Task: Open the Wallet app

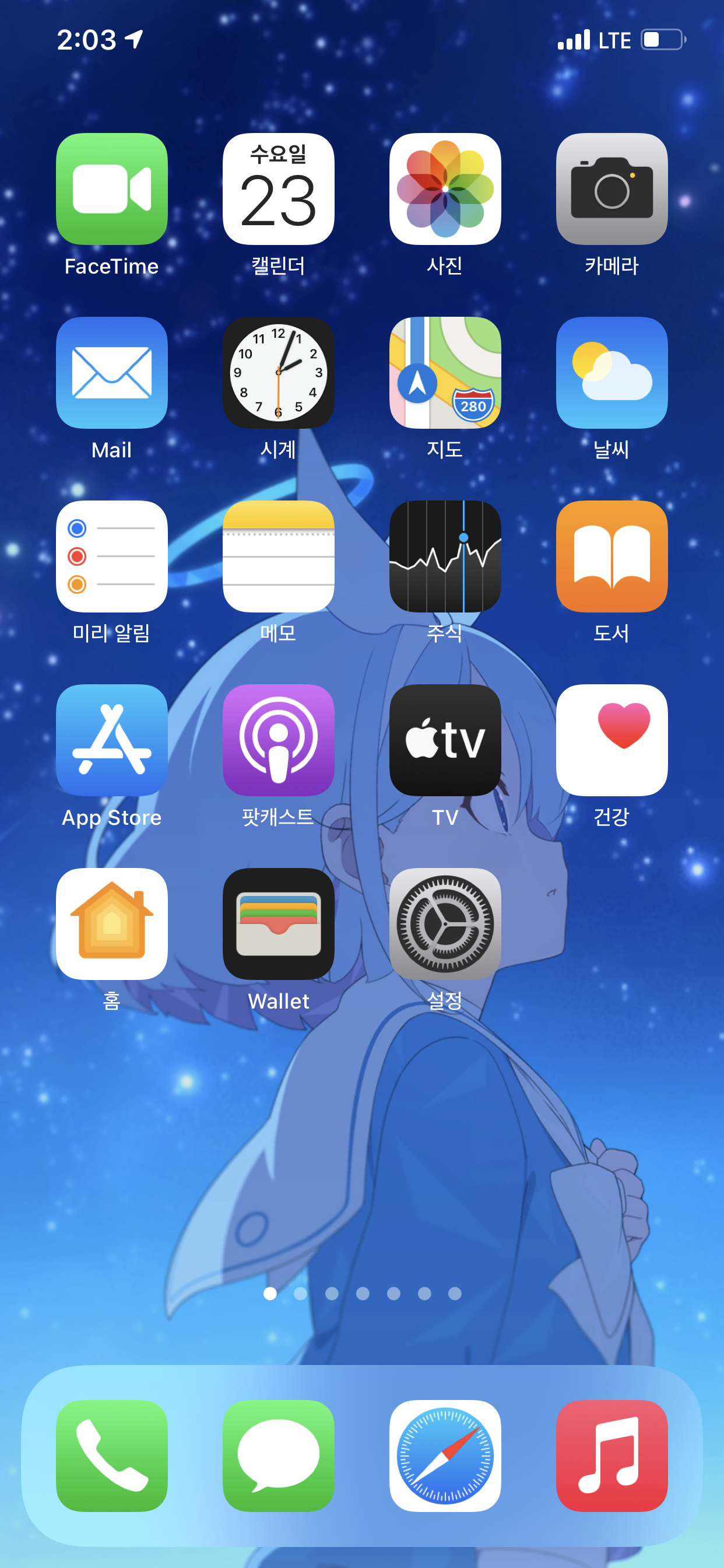Action: pyautogui.click(x=278, y=924)
